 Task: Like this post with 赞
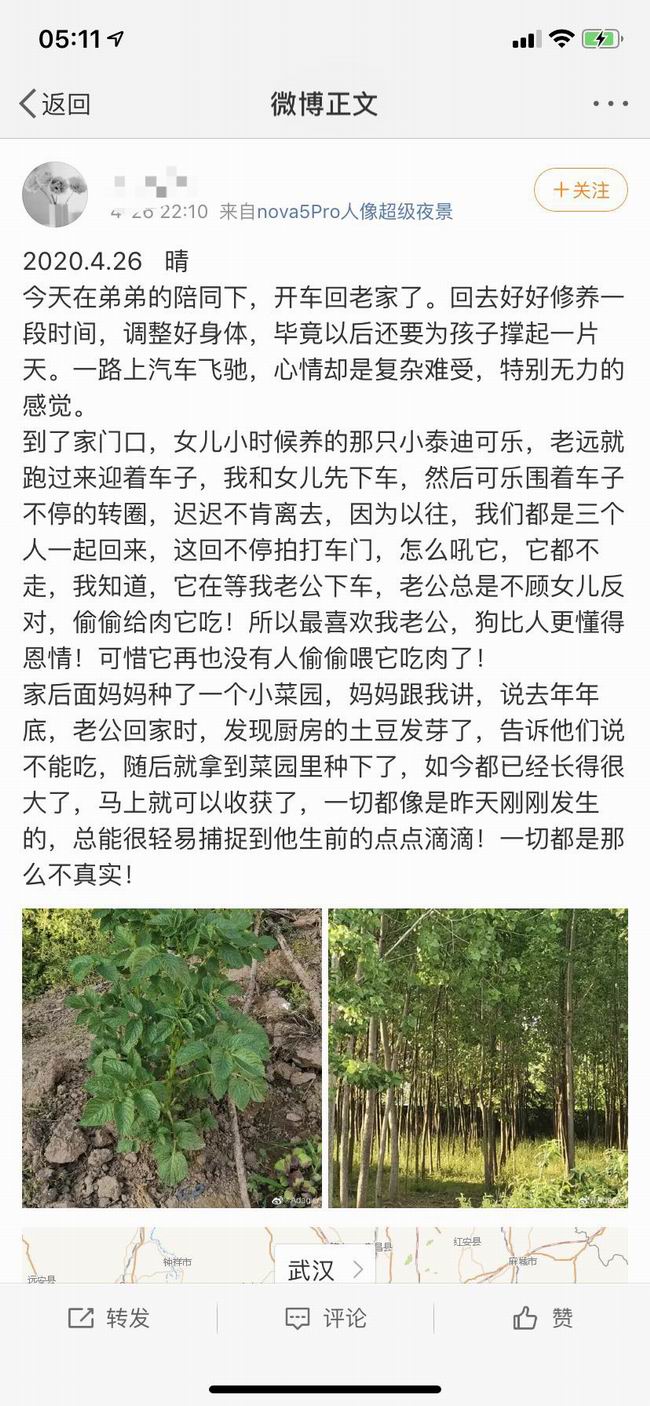point(542,1318)
